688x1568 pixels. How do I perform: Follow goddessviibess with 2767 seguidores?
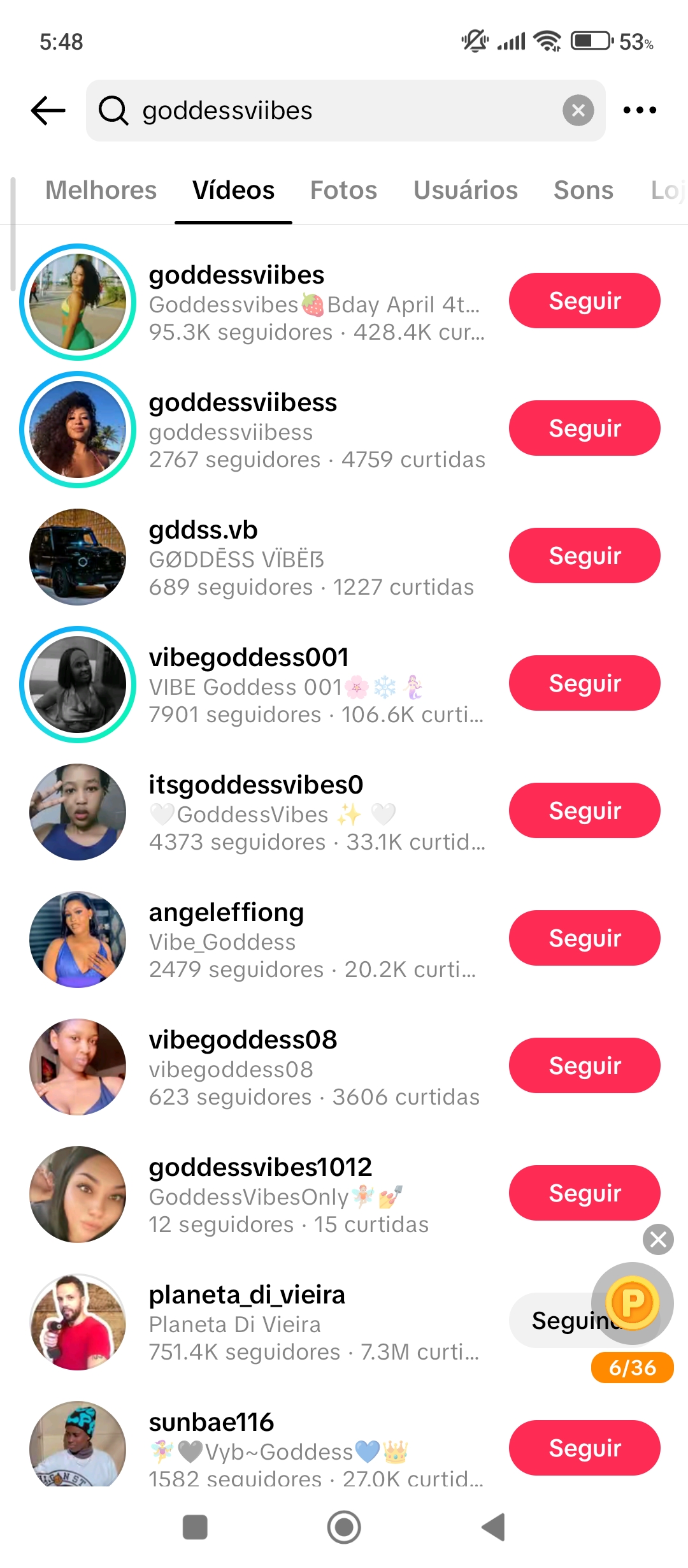(584, 428)
